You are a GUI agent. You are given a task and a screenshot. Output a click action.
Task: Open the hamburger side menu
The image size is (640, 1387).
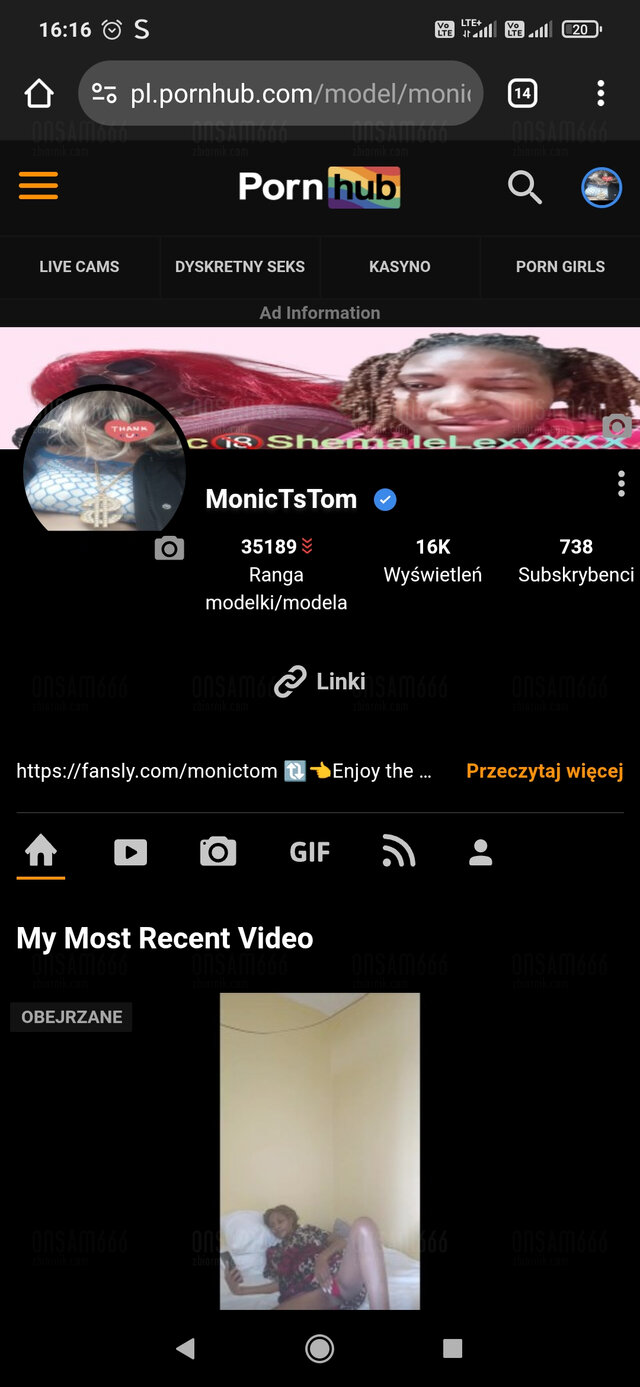tap(38, 186)
